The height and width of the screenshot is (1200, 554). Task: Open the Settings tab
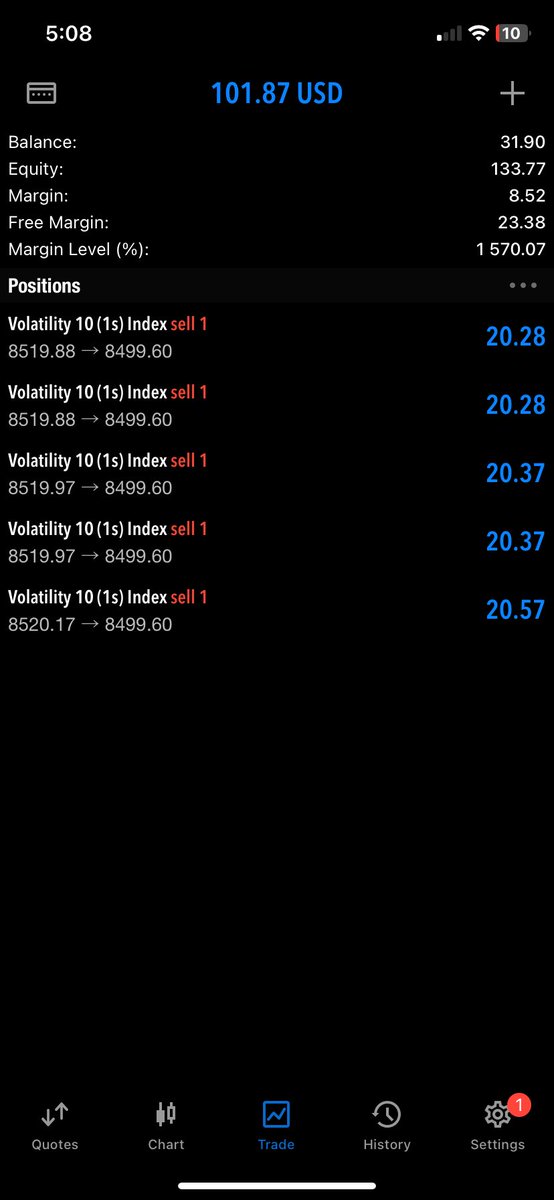tap(498, 1126)
